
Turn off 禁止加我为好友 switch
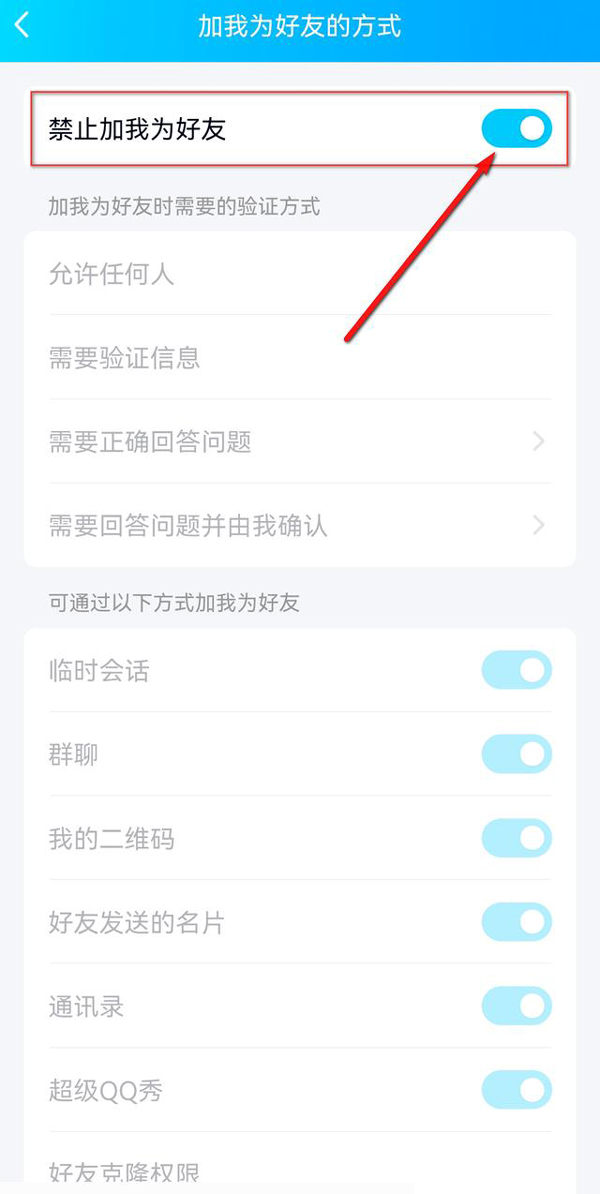(x=516, y=128)
